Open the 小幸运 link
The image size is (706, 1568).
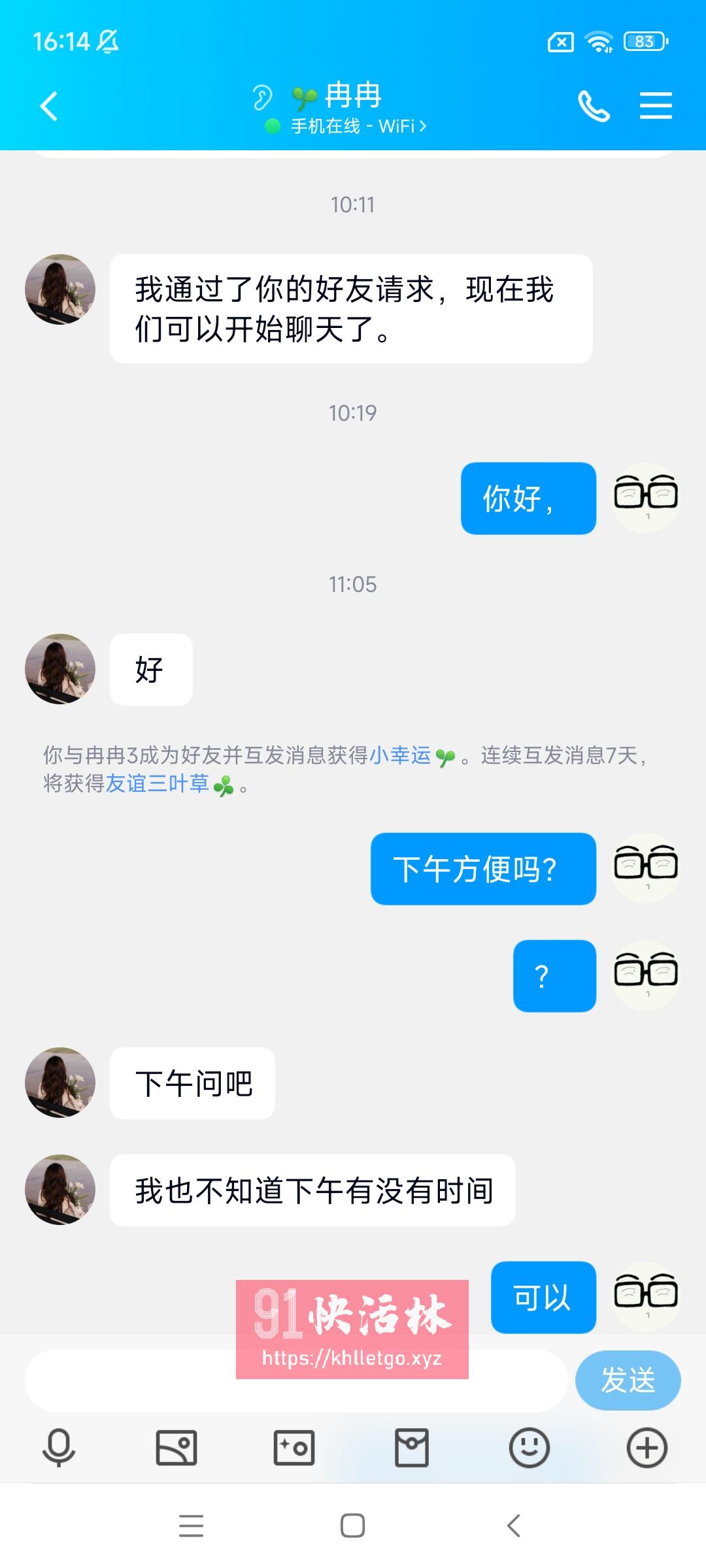[x=399, y=755]
